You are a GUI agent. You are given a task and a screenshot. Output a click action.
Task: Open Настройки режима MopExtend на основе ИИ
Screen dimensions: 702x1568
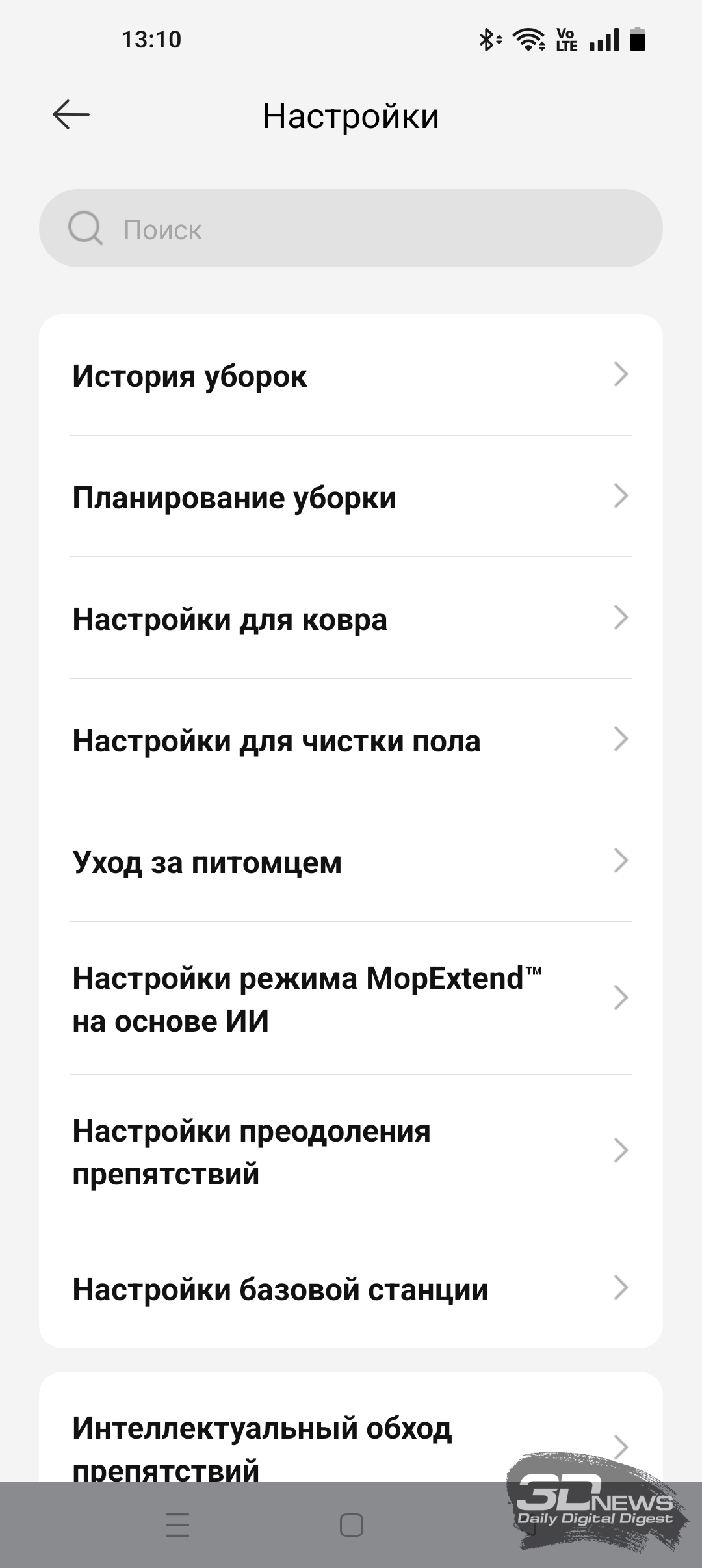pos(351,999)
